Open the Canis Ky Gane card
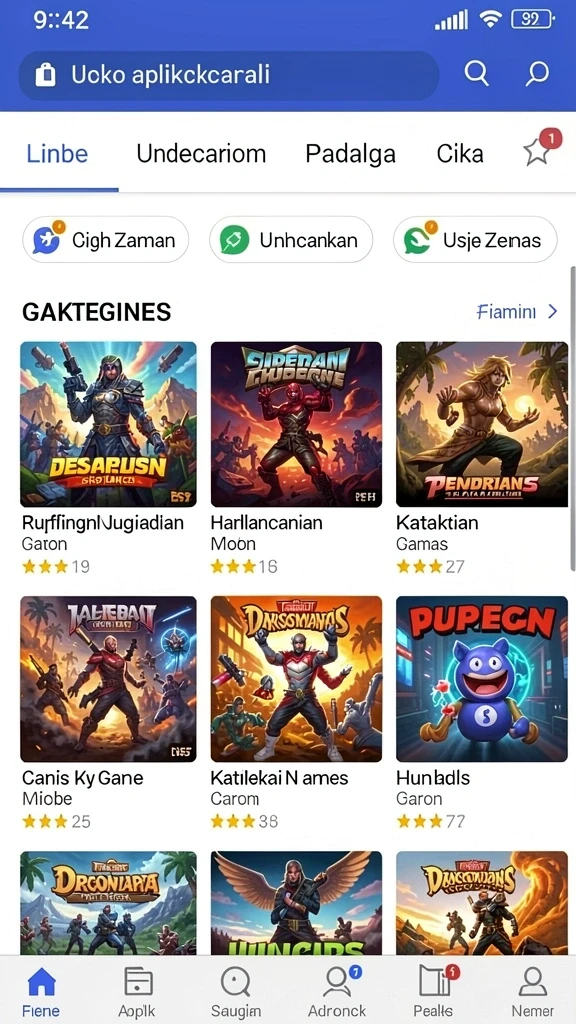Screen dimensions: 576x1024 108,712
